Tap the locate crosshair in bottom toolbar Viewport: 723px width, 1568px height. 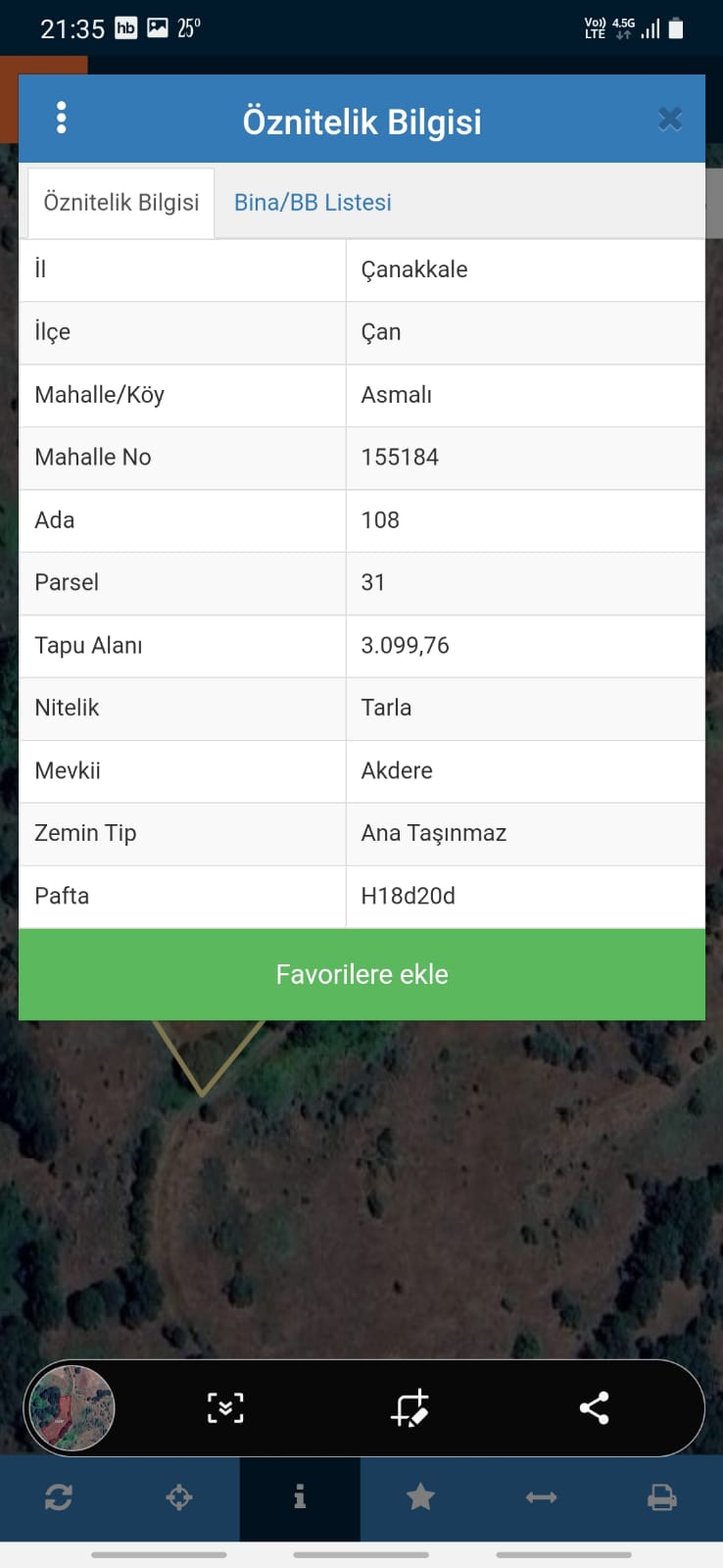pyautogui.click(x=179, y=1497)
